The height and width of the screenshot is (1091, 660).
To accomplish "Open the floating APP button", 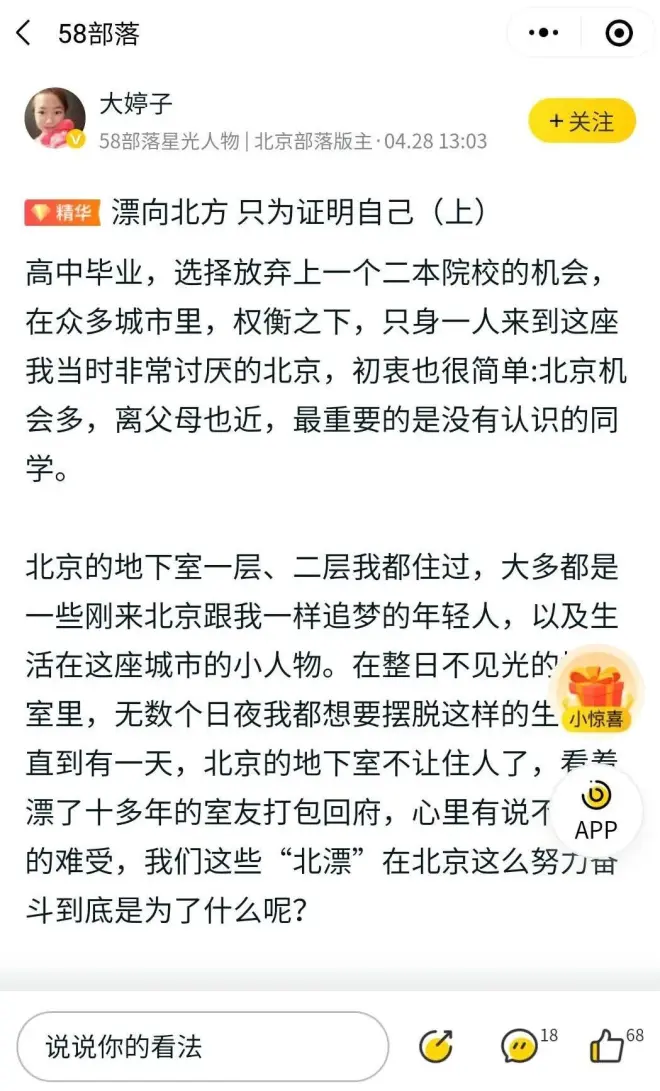I will [x=596, y=810].
